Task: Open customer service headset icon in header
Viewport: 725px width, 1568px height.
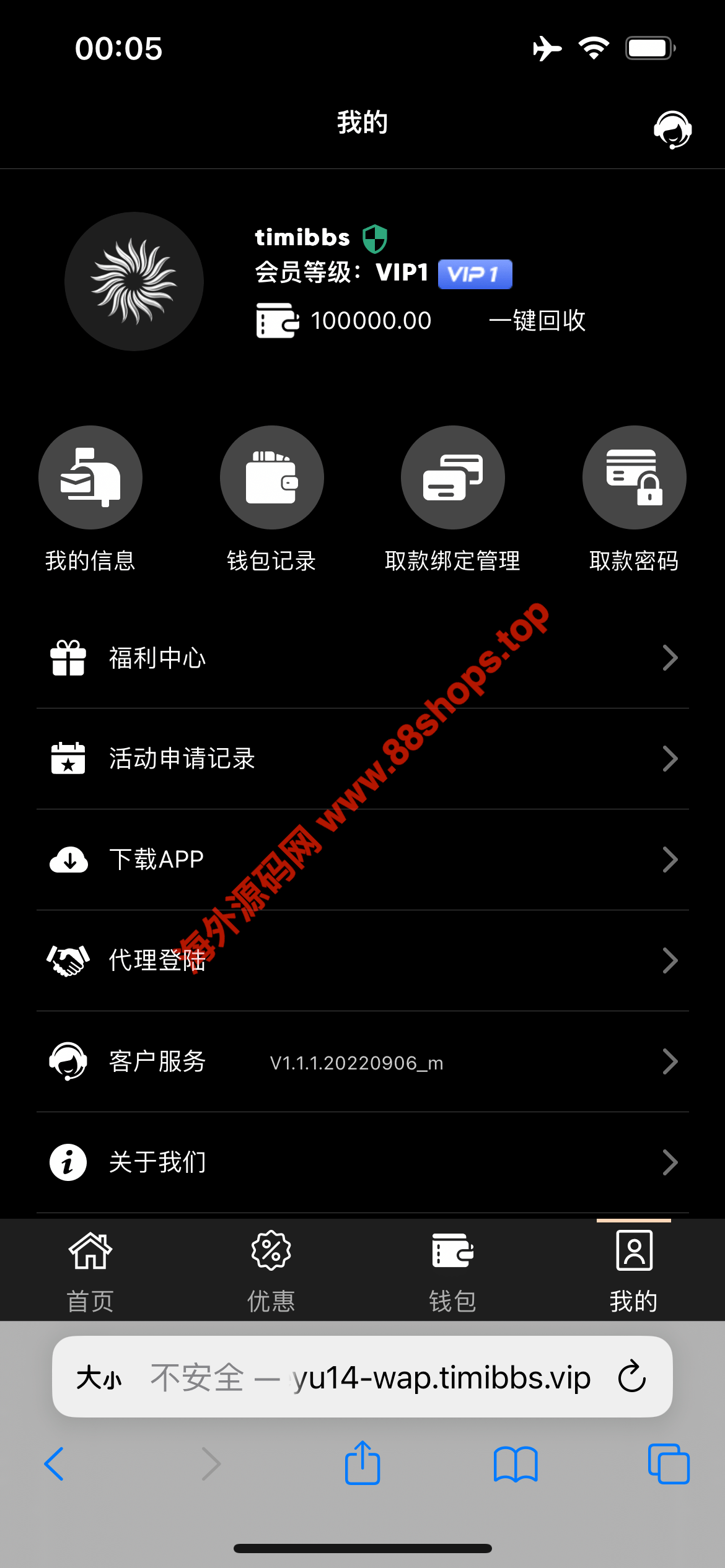Action: [672, 129]
